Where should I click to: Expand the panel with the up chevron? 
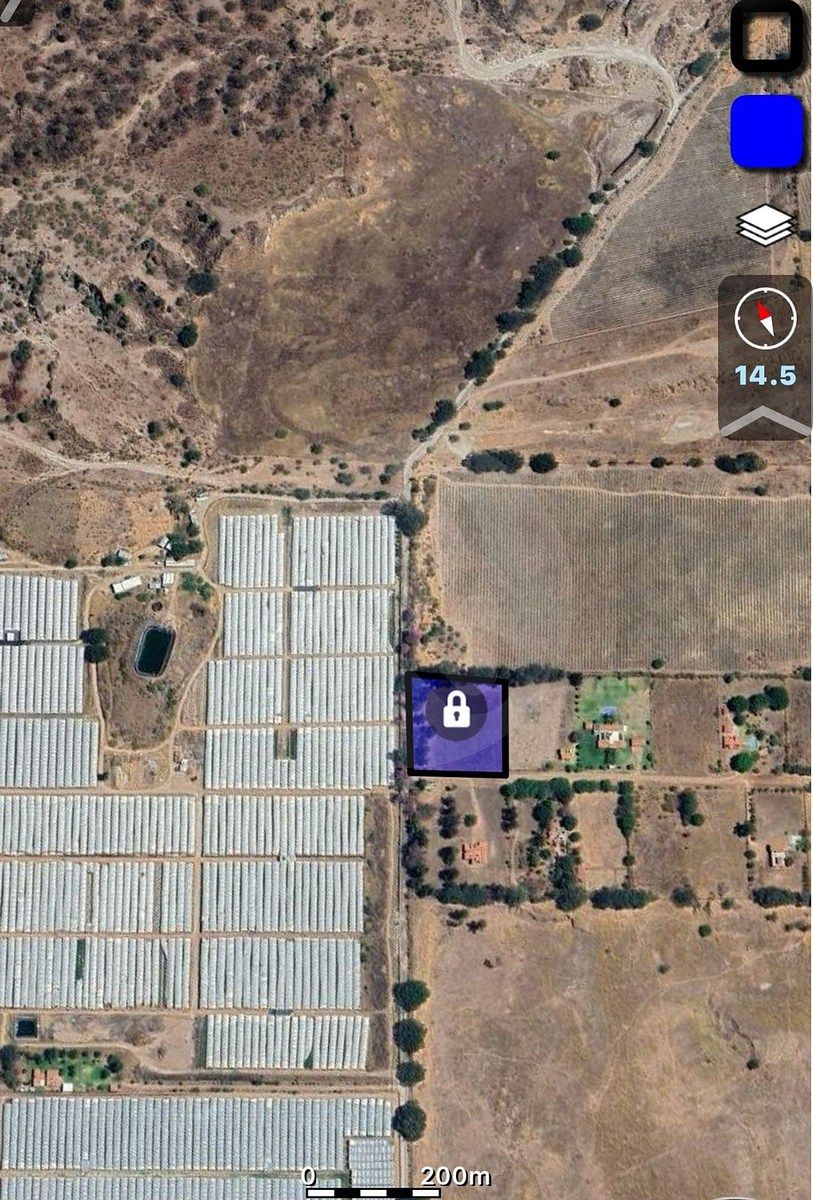point(765,420)
